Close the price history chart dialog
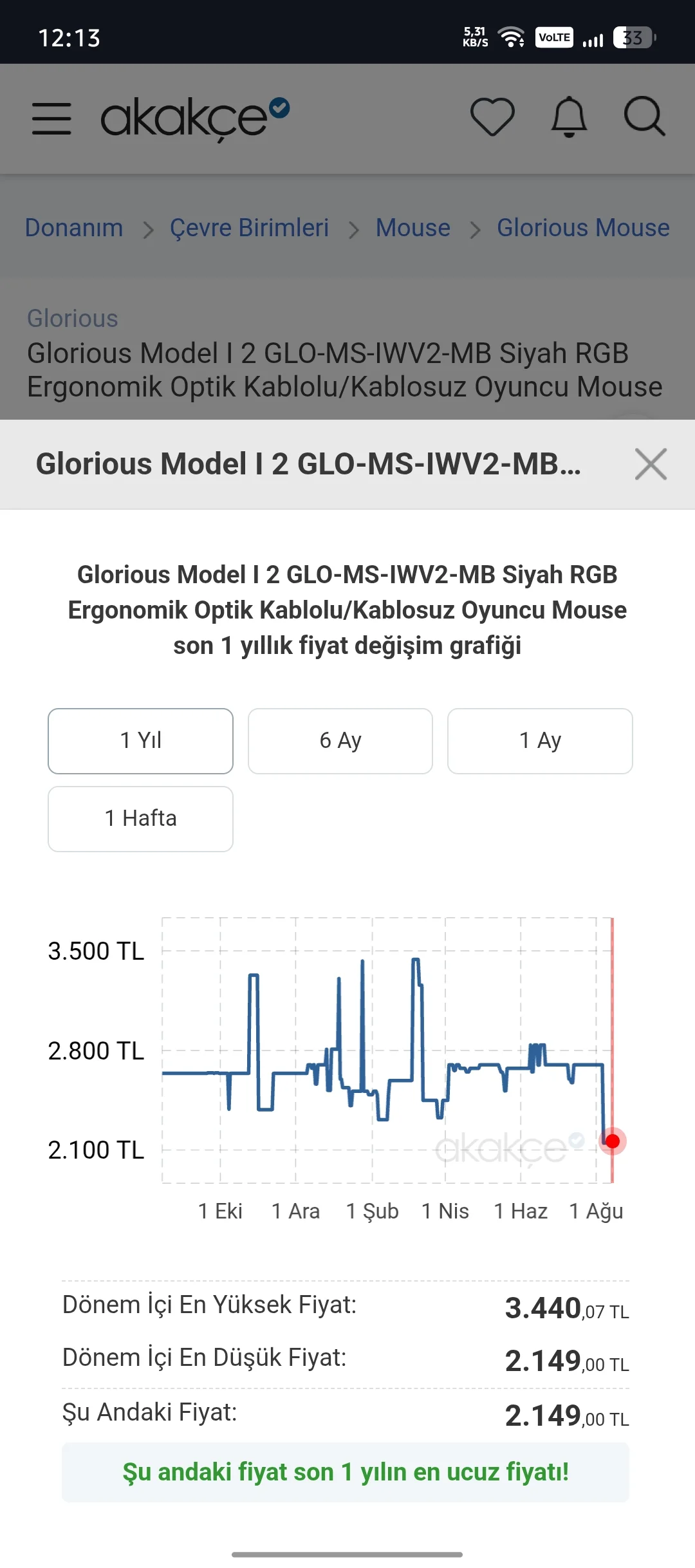Screen dimensions: 695x1568 [x=651, y=464]
